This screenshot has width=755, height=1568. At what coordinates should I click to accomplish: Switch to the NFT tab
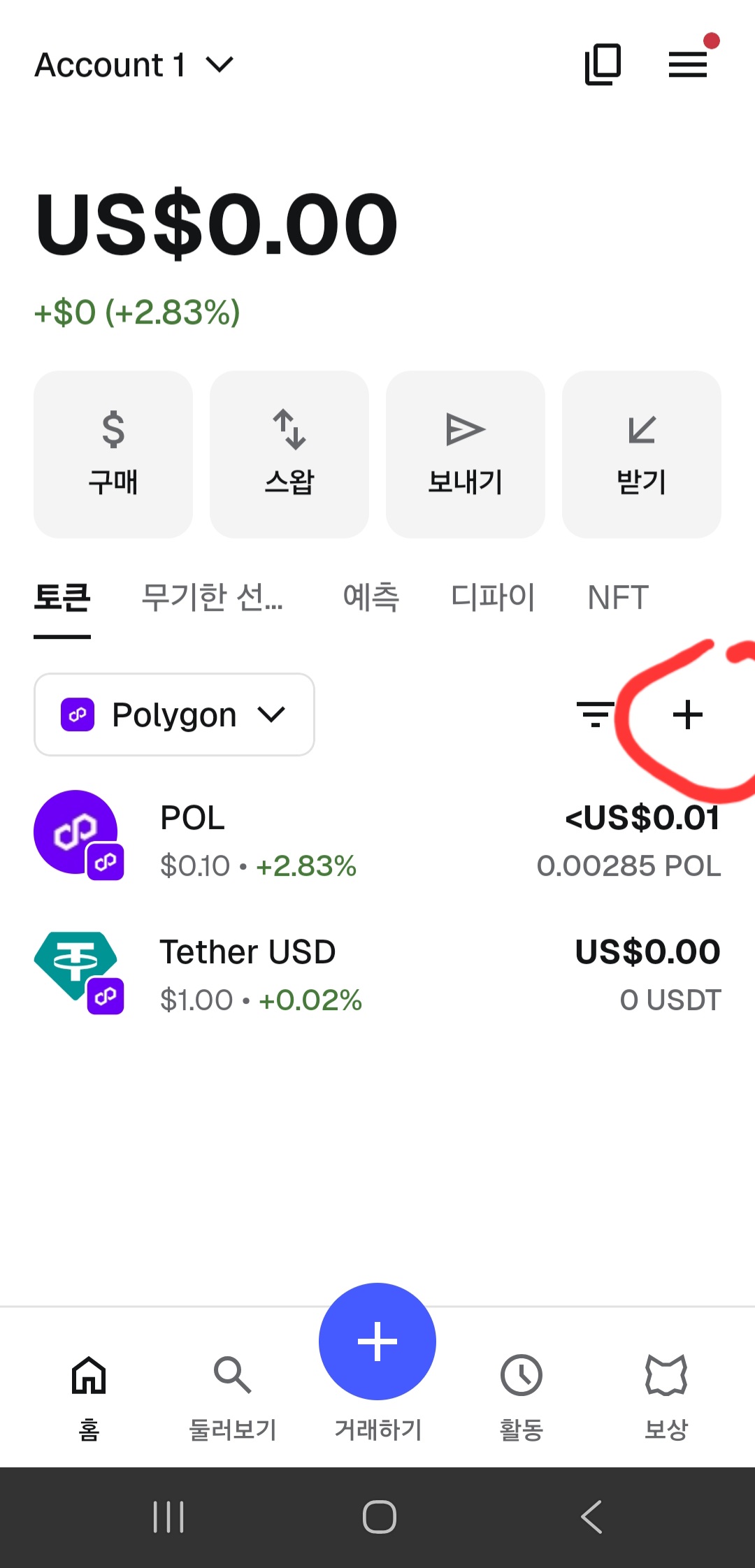click(x=618, y=598)
